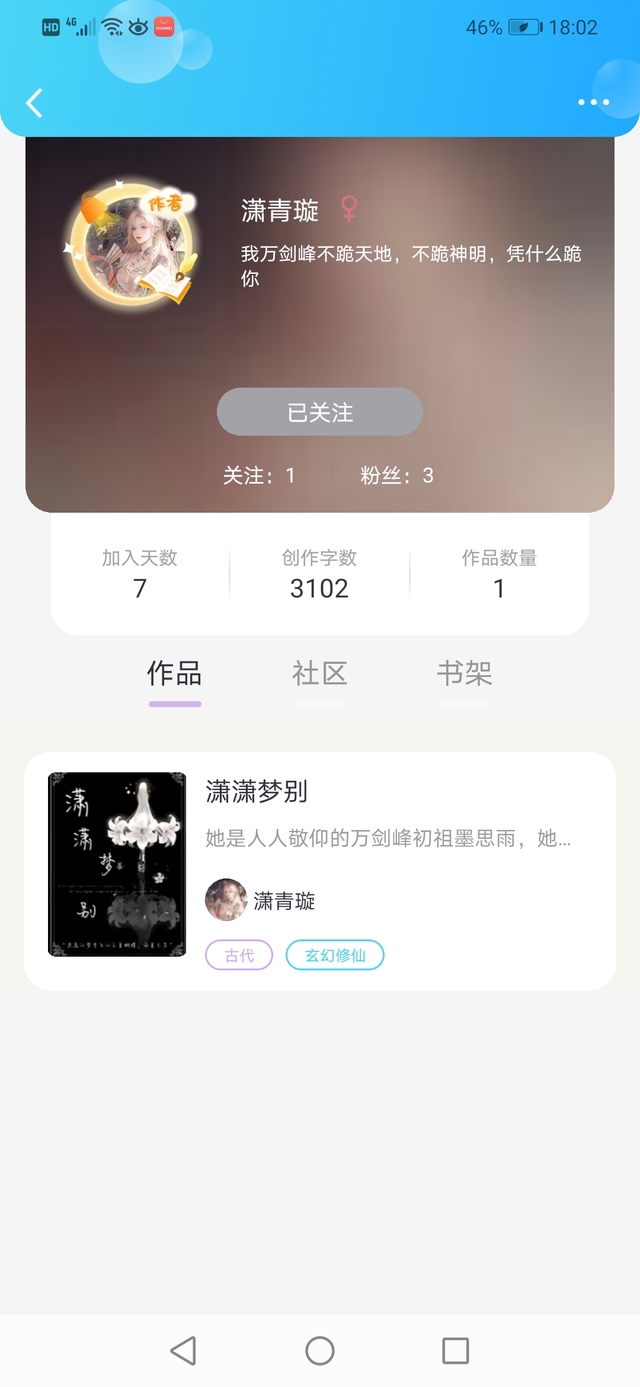Open the author's profile avatar
Image resolution: width=640 pixels, height=1387 pixels.
(x=132, y=242)
